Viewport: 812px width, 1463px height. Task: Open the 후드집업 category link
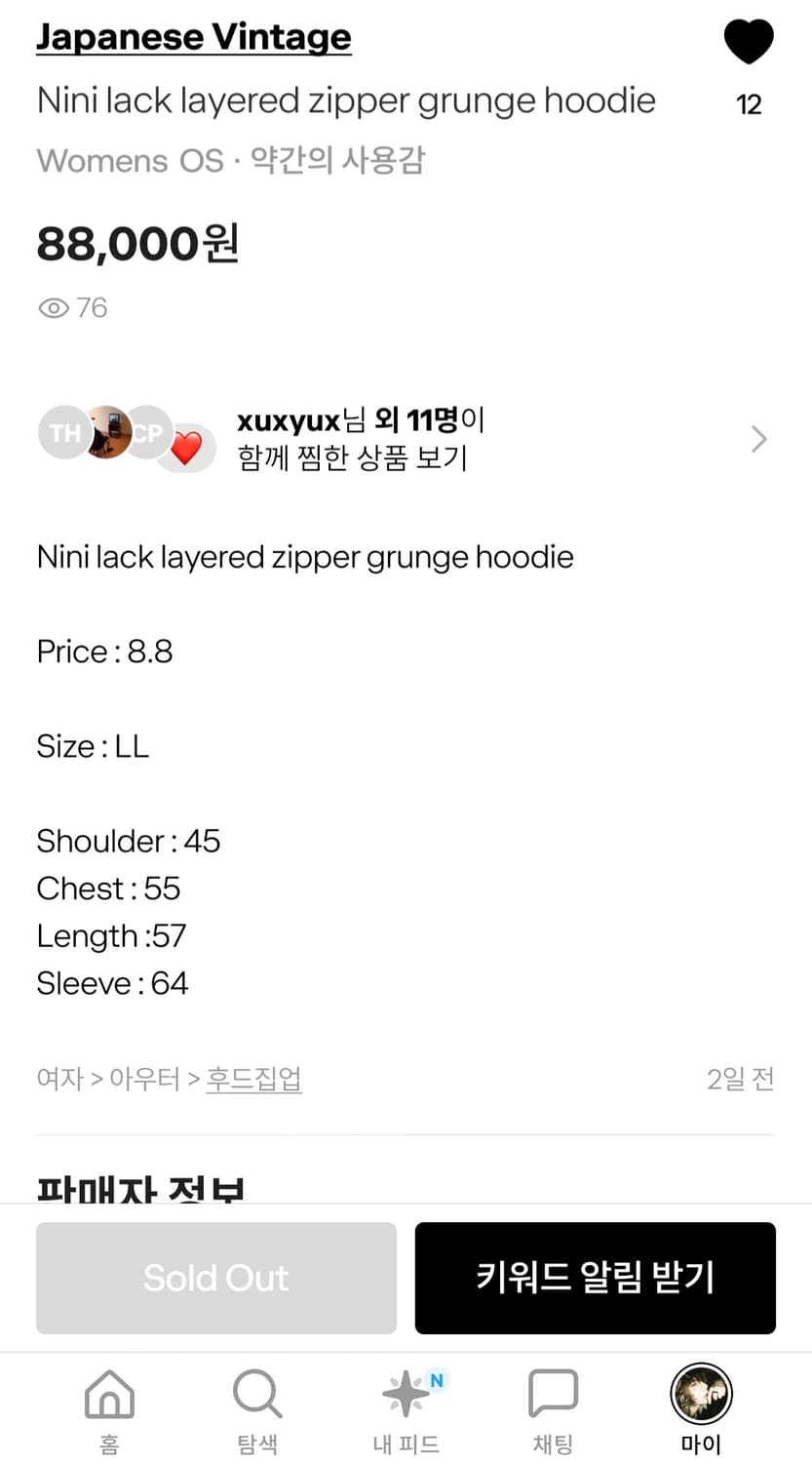pyautogui.click(x=253, y=1079)
